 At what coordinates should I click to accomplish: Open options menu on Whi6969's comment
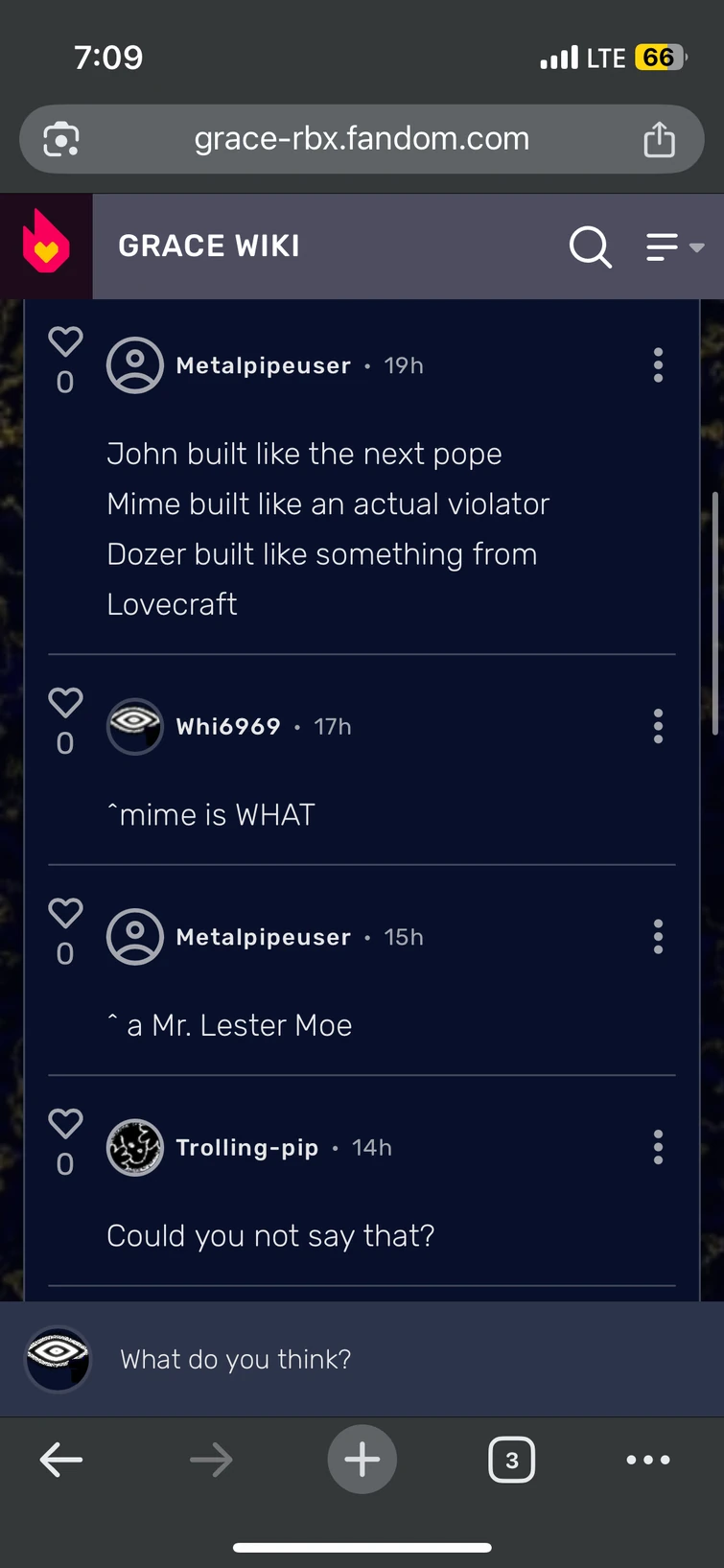pyautogui.click(x=658, y=727)
